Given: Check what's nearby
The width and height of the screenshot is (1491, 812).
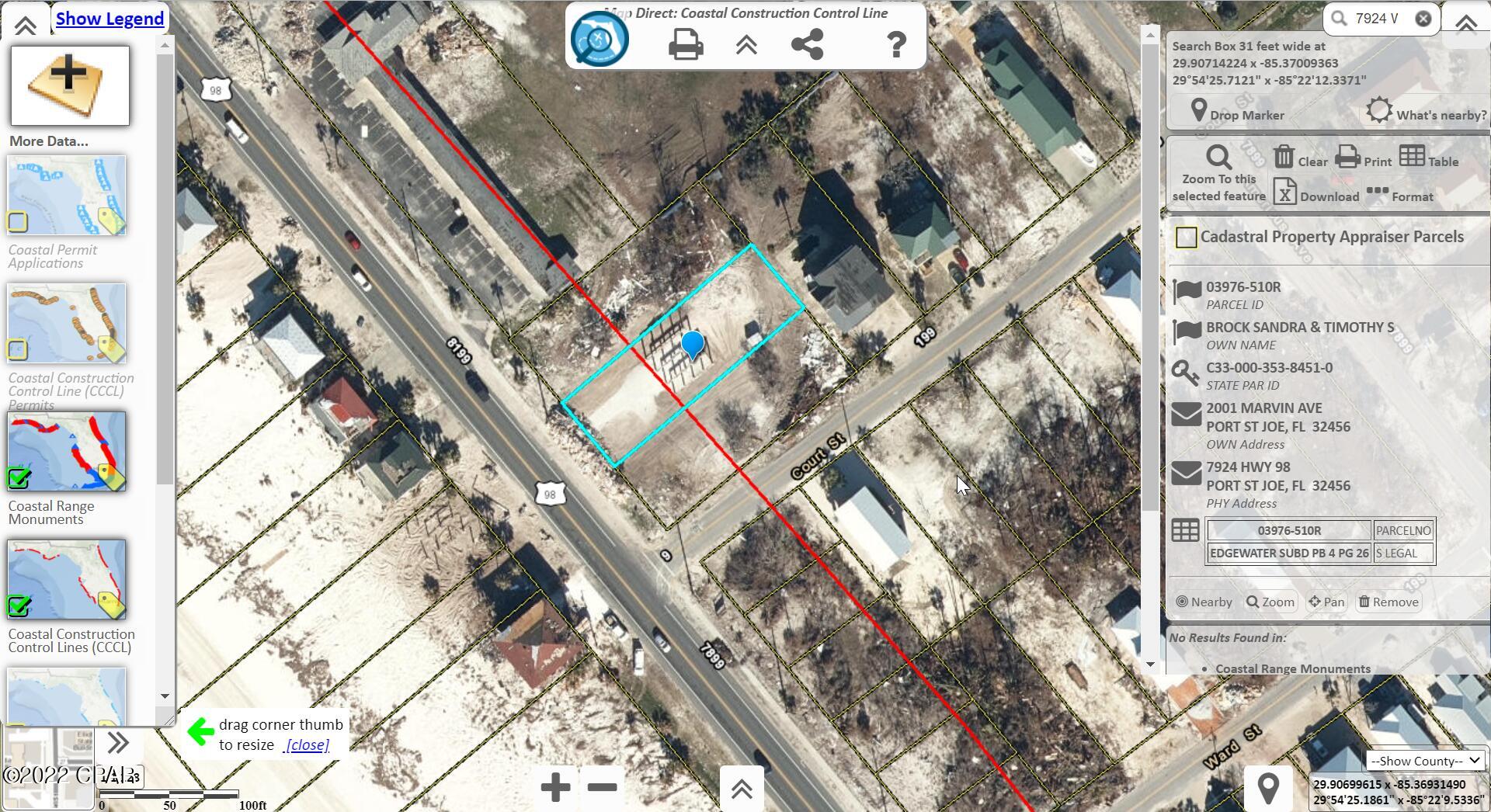Looking at the screenshot, I should click(x=1427, y=113).
